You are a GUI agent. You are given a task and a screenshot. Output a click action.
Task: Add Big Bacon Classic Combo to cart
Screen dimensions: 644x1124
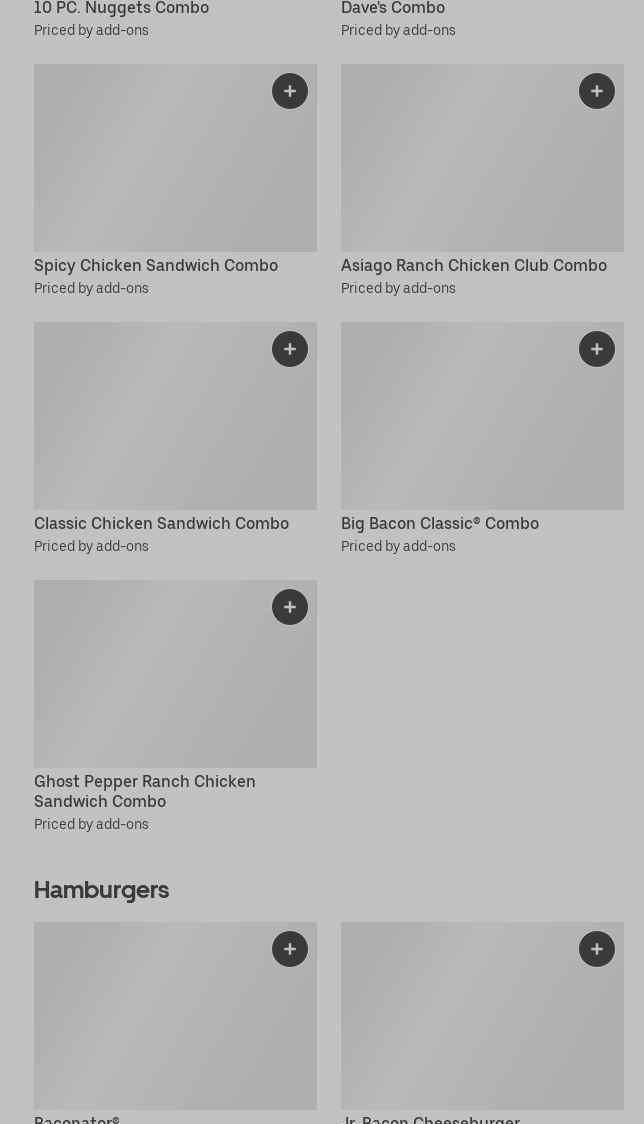(597, 349)
